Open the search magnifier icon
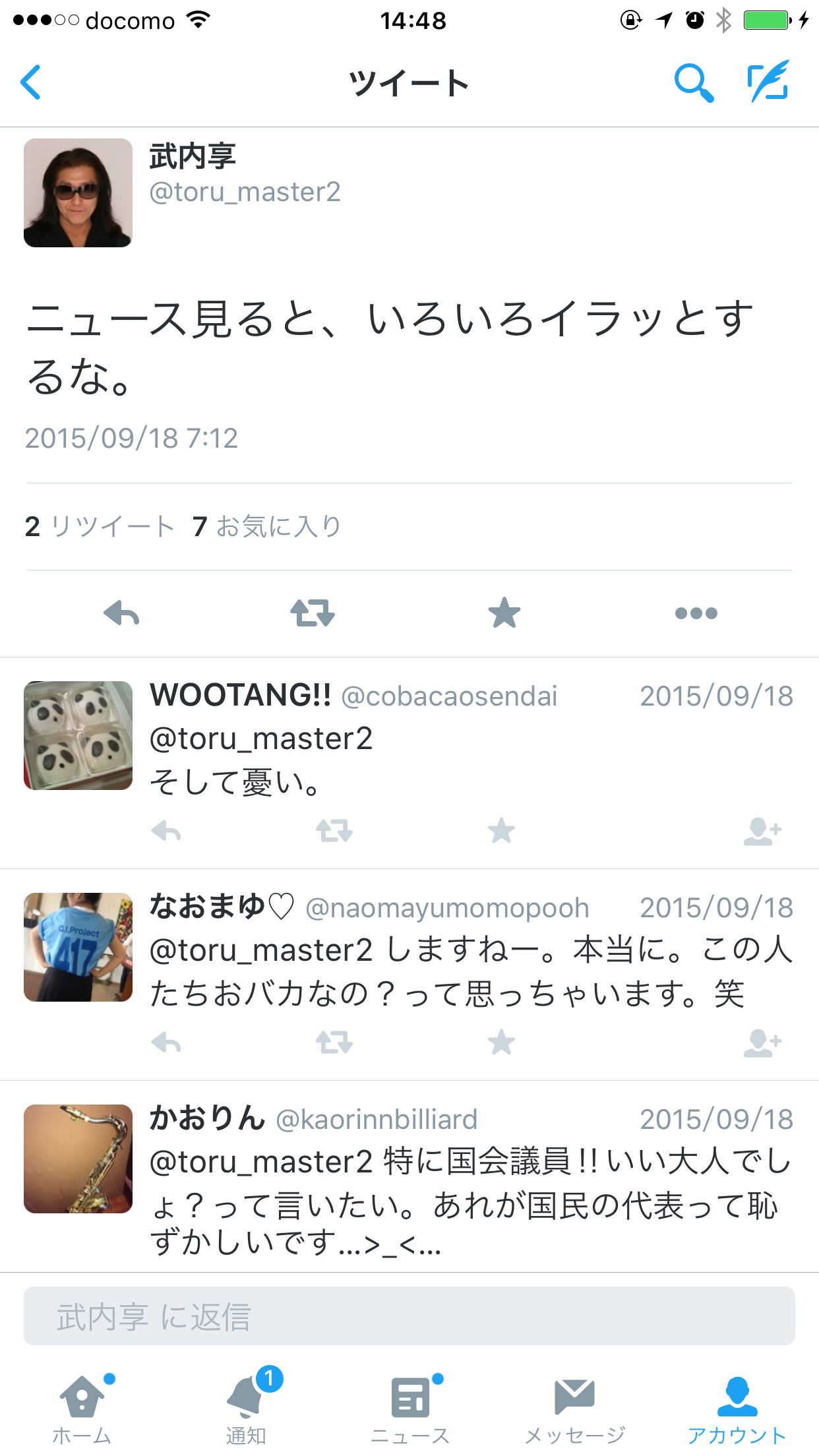 point(694,83)
